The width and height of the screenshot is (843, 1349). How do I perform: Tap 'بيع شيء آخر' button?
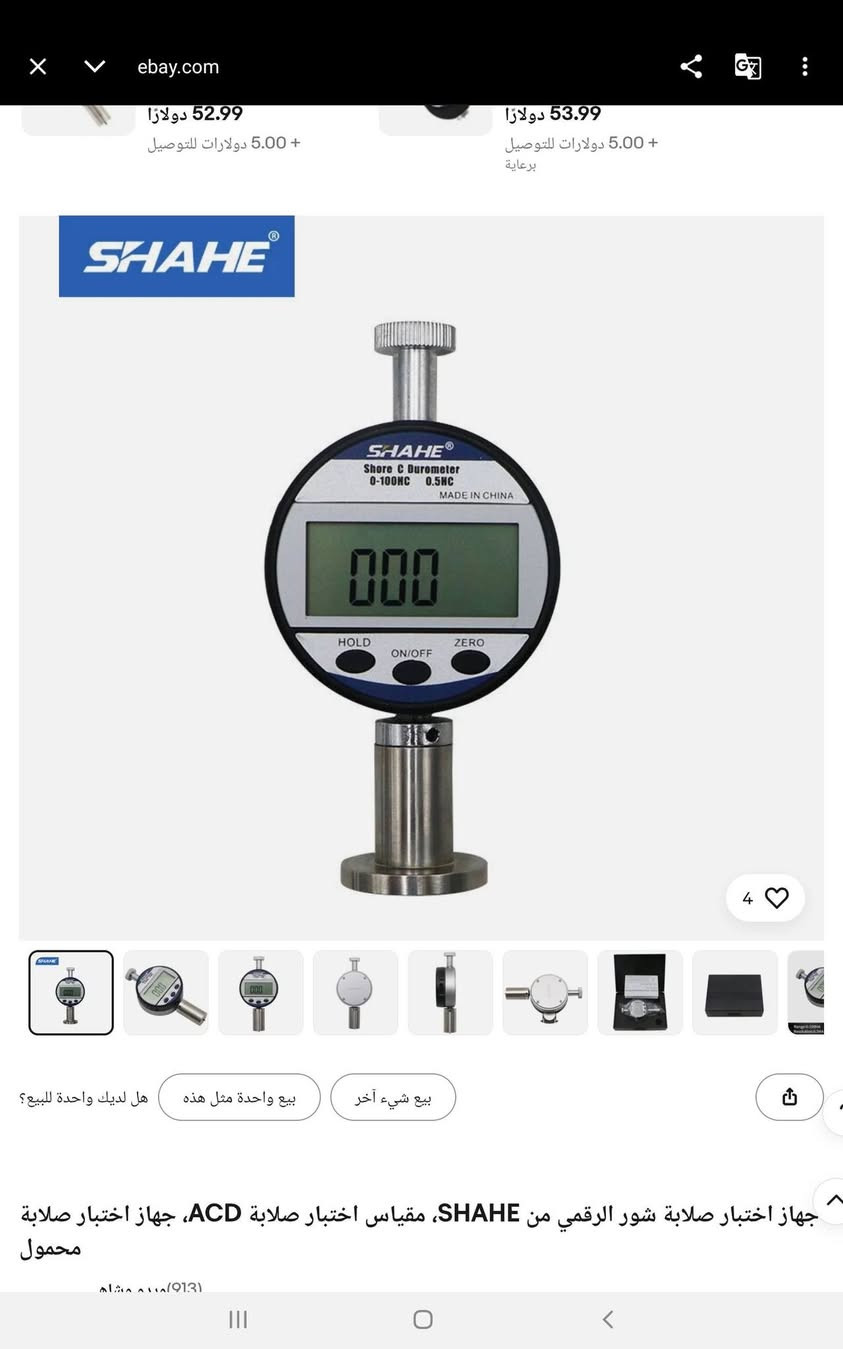click(393, 1097)
